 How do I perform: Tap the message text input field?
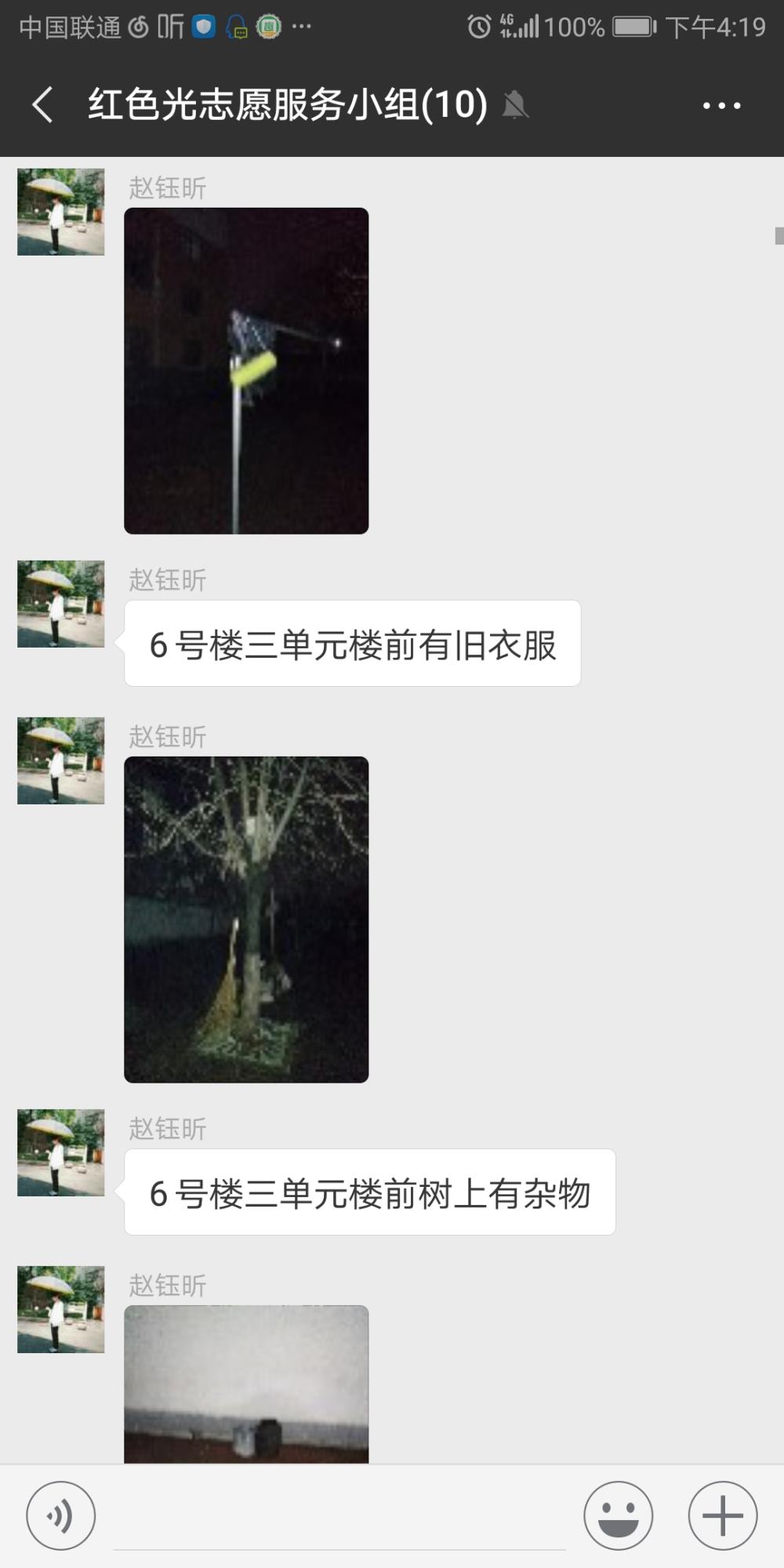(339, 1517)
